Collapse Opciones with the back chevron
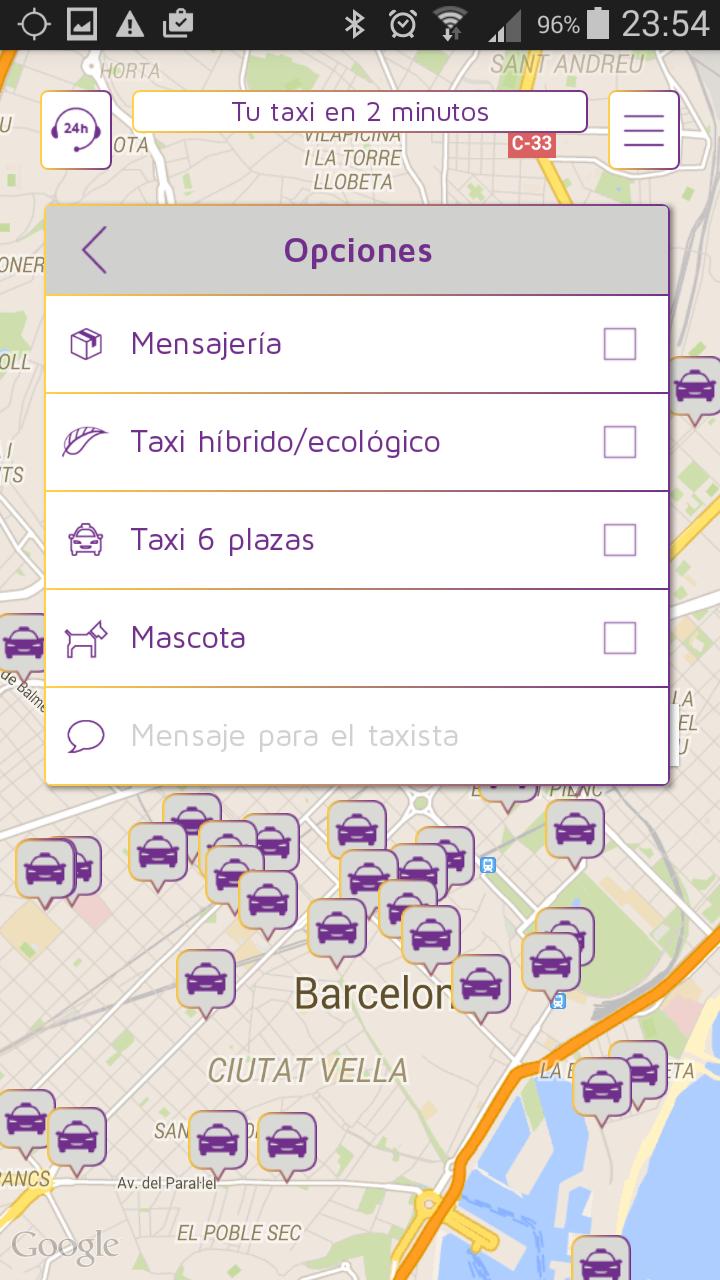 [x=94, y=250]
